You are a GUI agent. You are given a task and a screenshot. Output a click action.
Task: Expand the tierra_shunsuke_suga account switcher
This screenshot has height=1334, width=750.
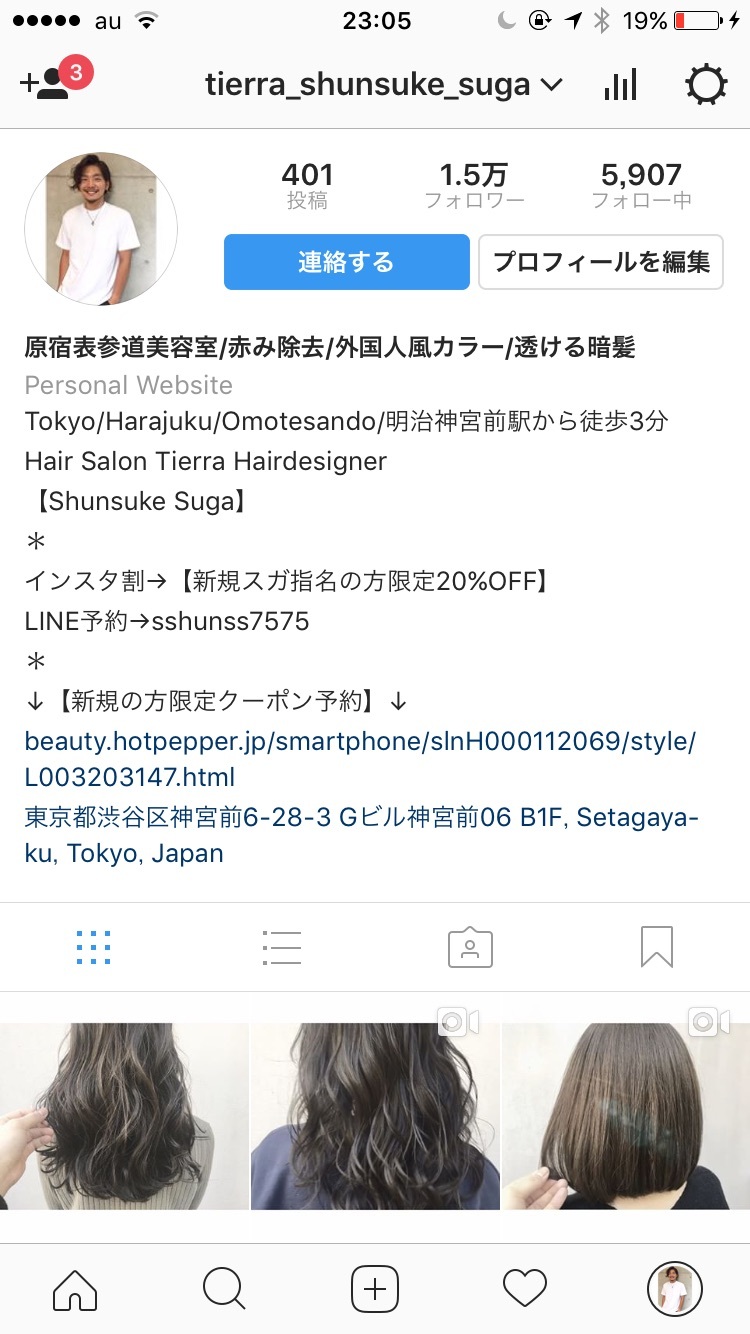(384, 85)
